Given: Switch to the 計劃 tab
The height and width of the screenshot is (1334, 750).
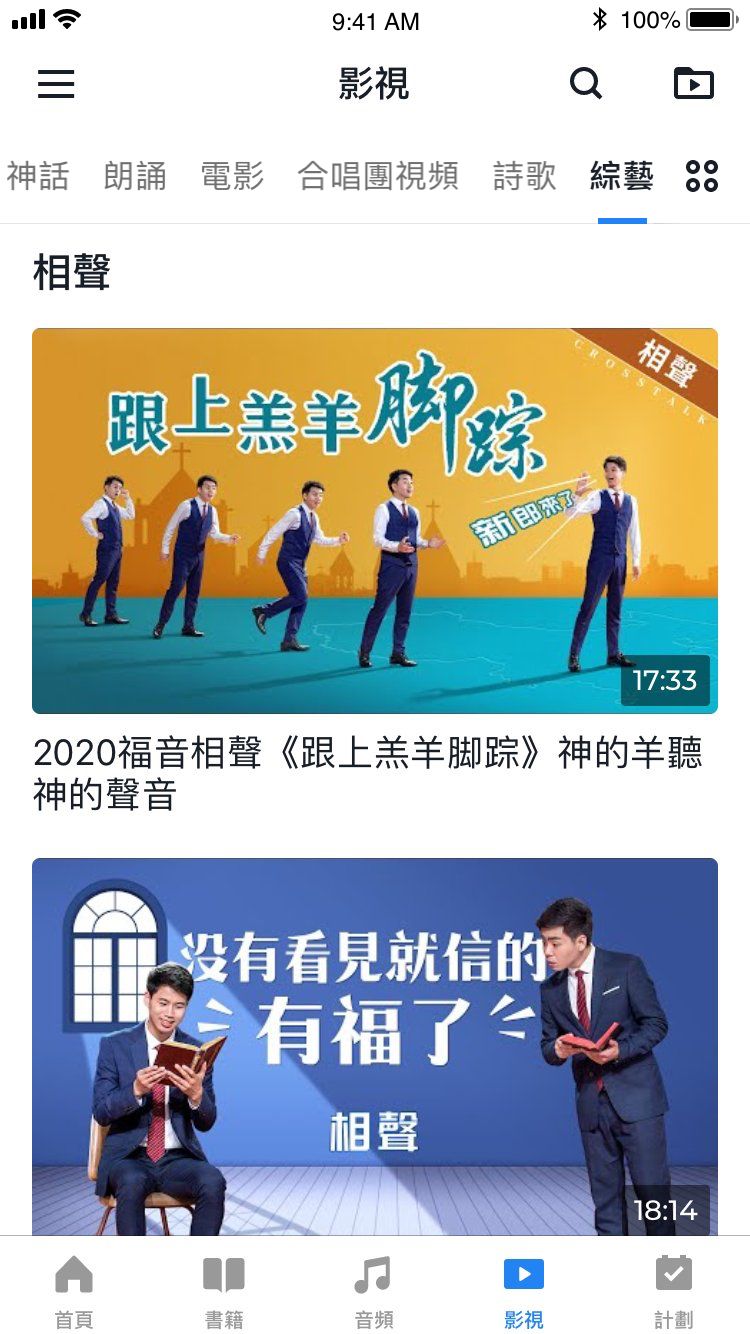Looking at the screenshot, I should pyautogui.click(x=674, y=1290).
